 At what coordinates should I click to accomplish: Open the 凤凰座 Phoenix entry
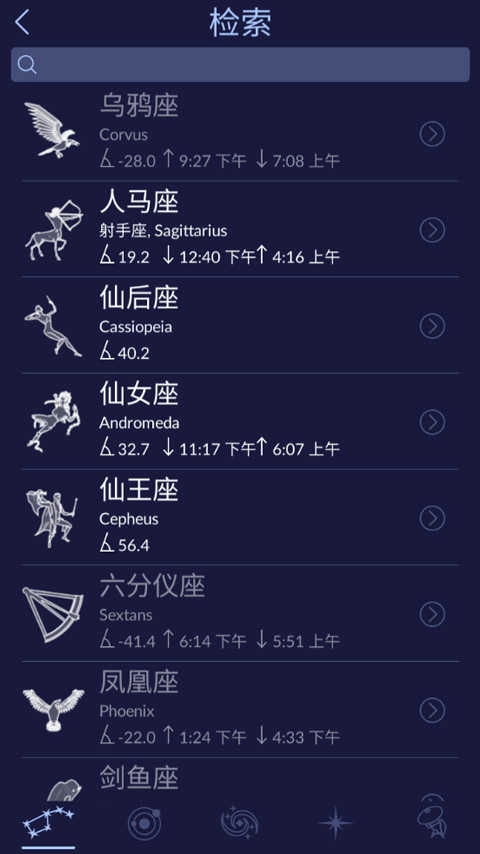coord(240,710)
